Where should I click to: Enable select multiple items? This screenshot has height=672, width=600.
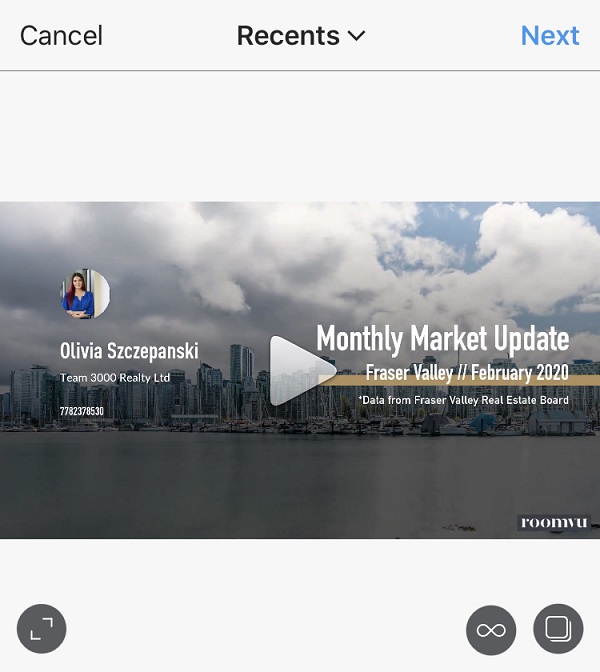558,629
